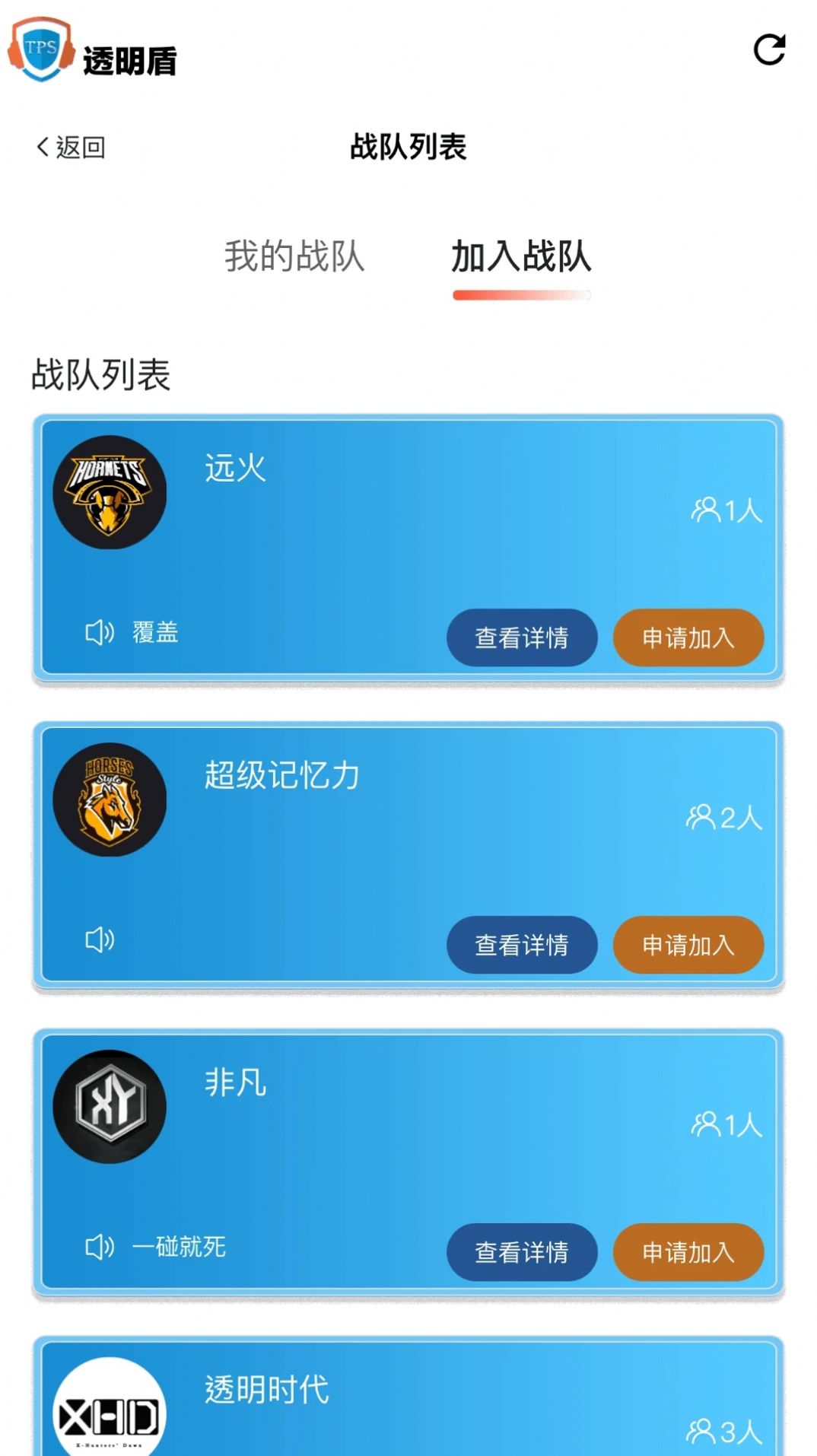Click the member count icon for 远火
The height and width of the screenshot is (1456, 817).
705,510
